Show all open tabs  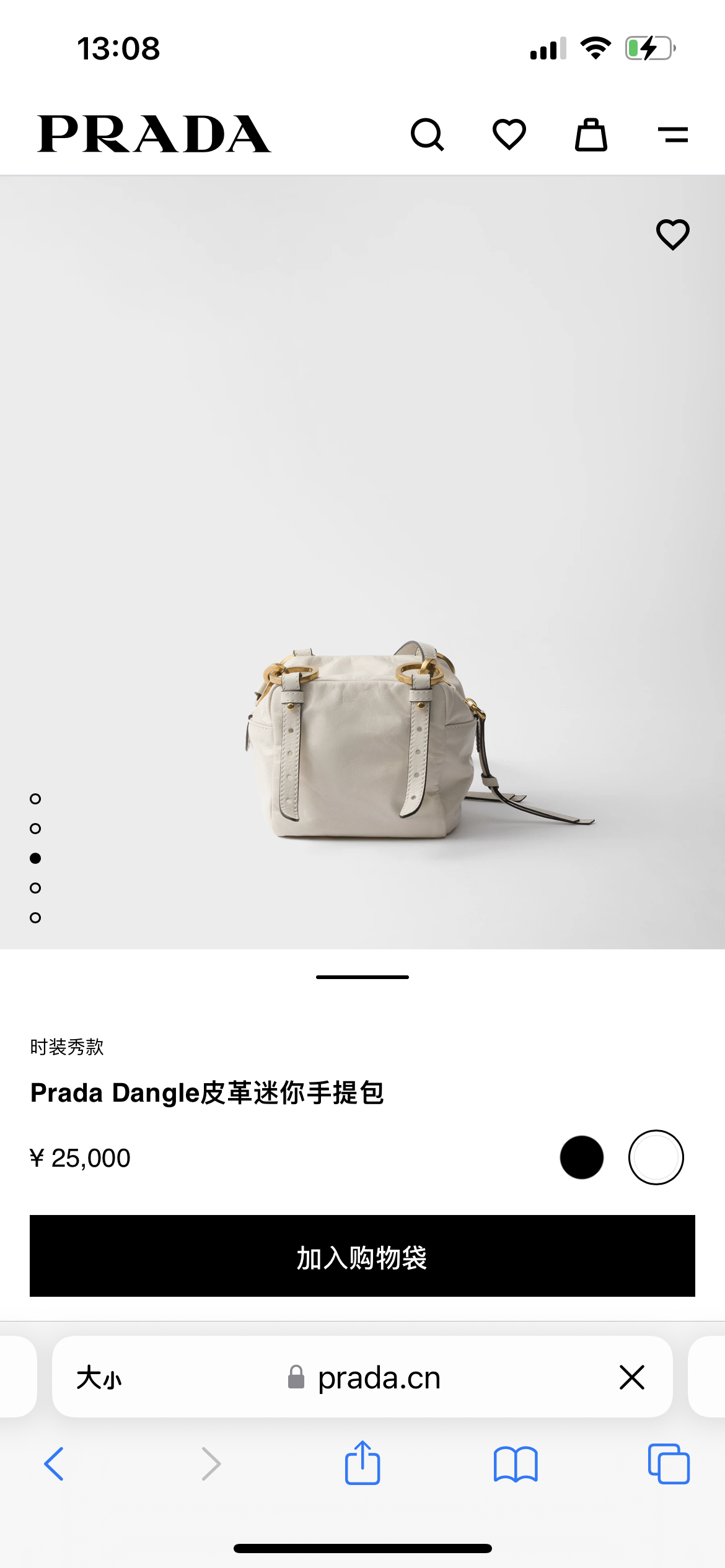pos(668,1464)
